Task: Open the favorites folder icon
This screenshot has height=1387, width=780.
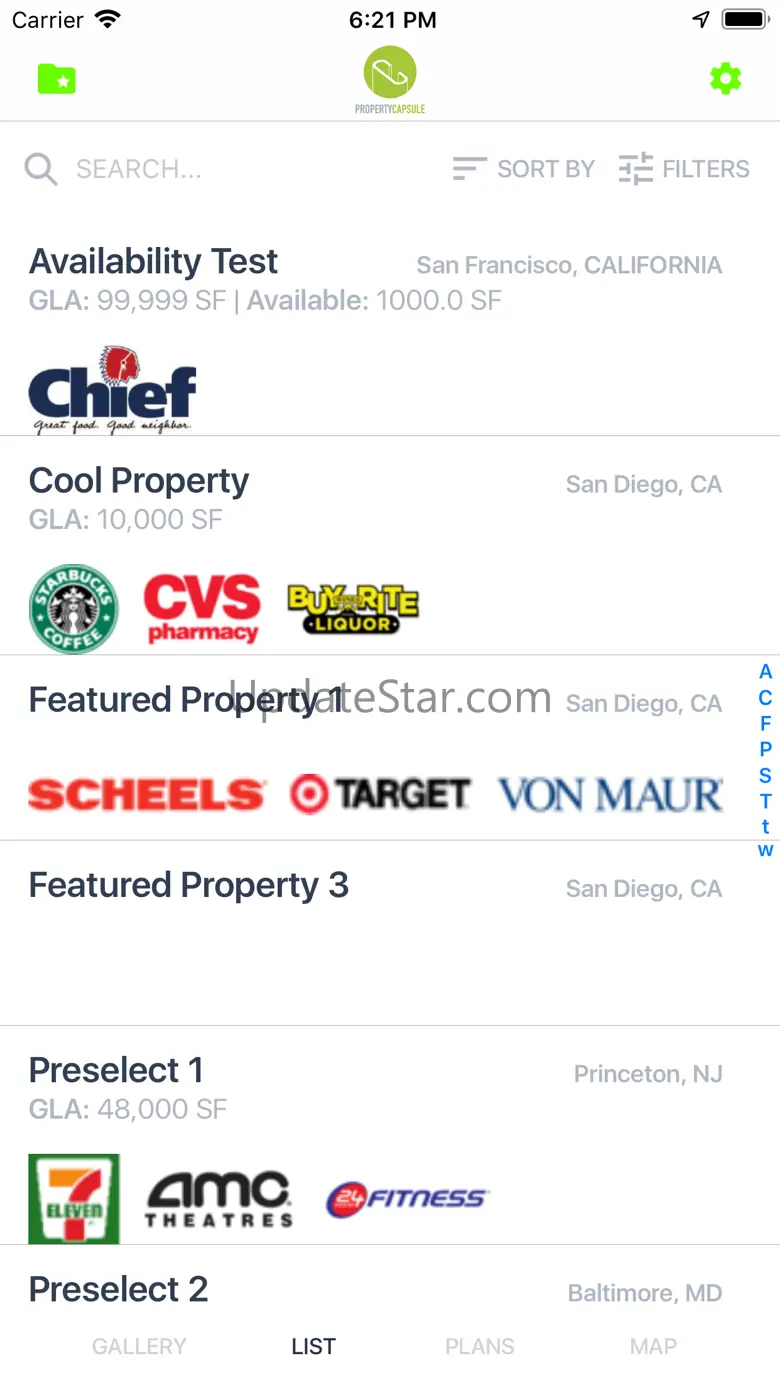Action: coord(57,79)
